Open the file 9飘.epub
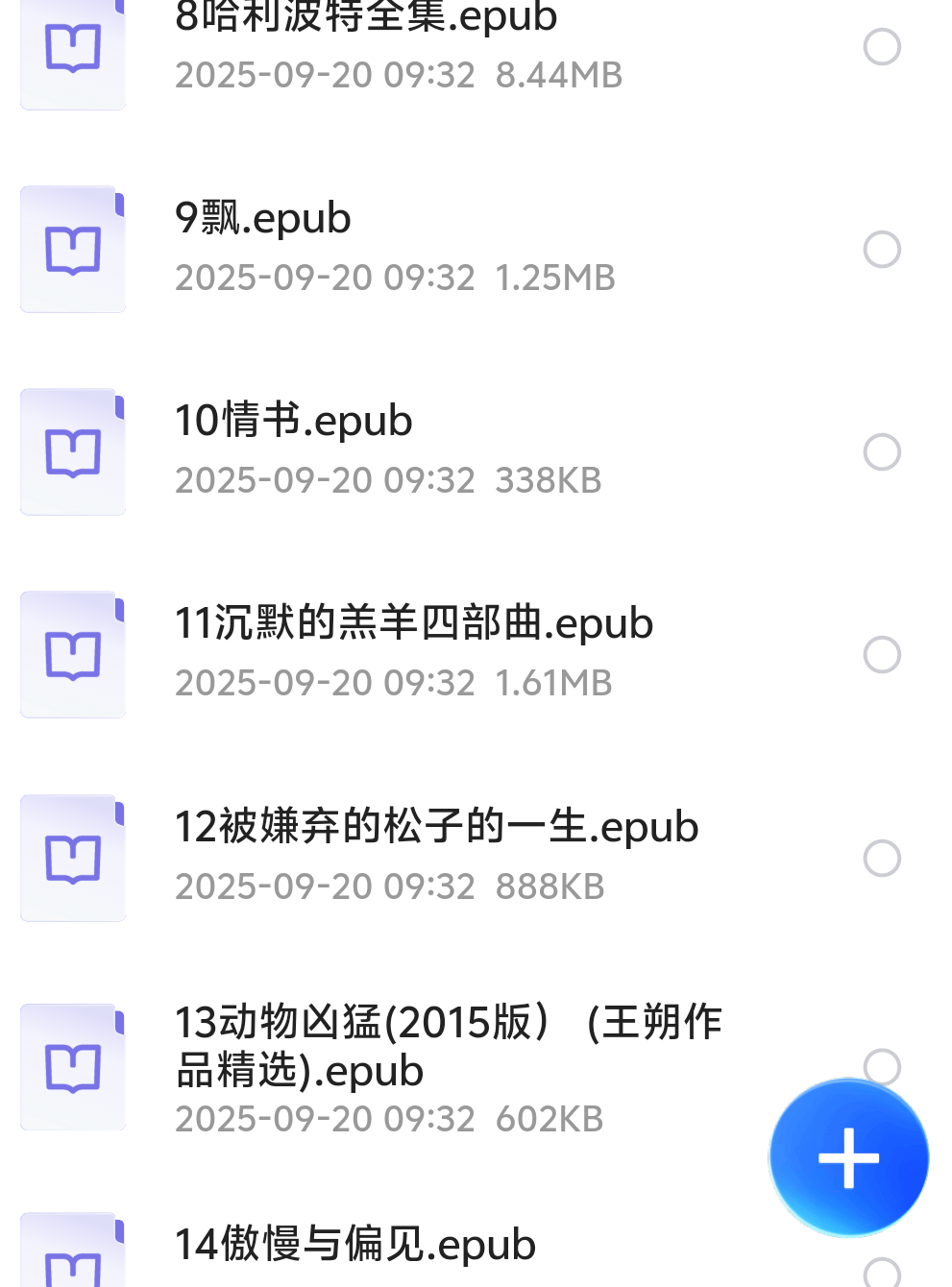The image size is (952, 1287). point(262,219)
